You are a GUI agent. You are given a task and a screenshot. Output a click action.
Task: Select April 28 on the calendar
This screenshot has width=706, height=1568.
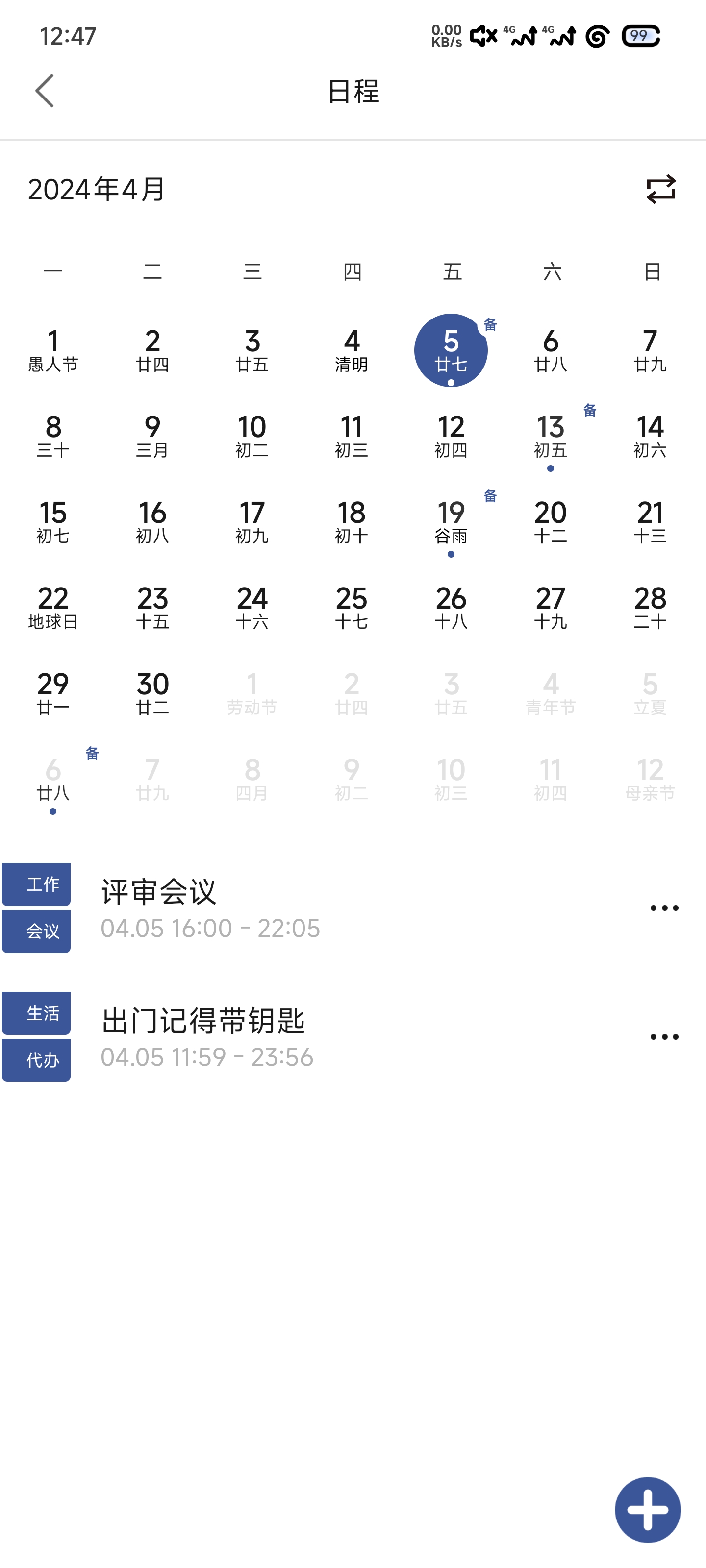[650, 608]
